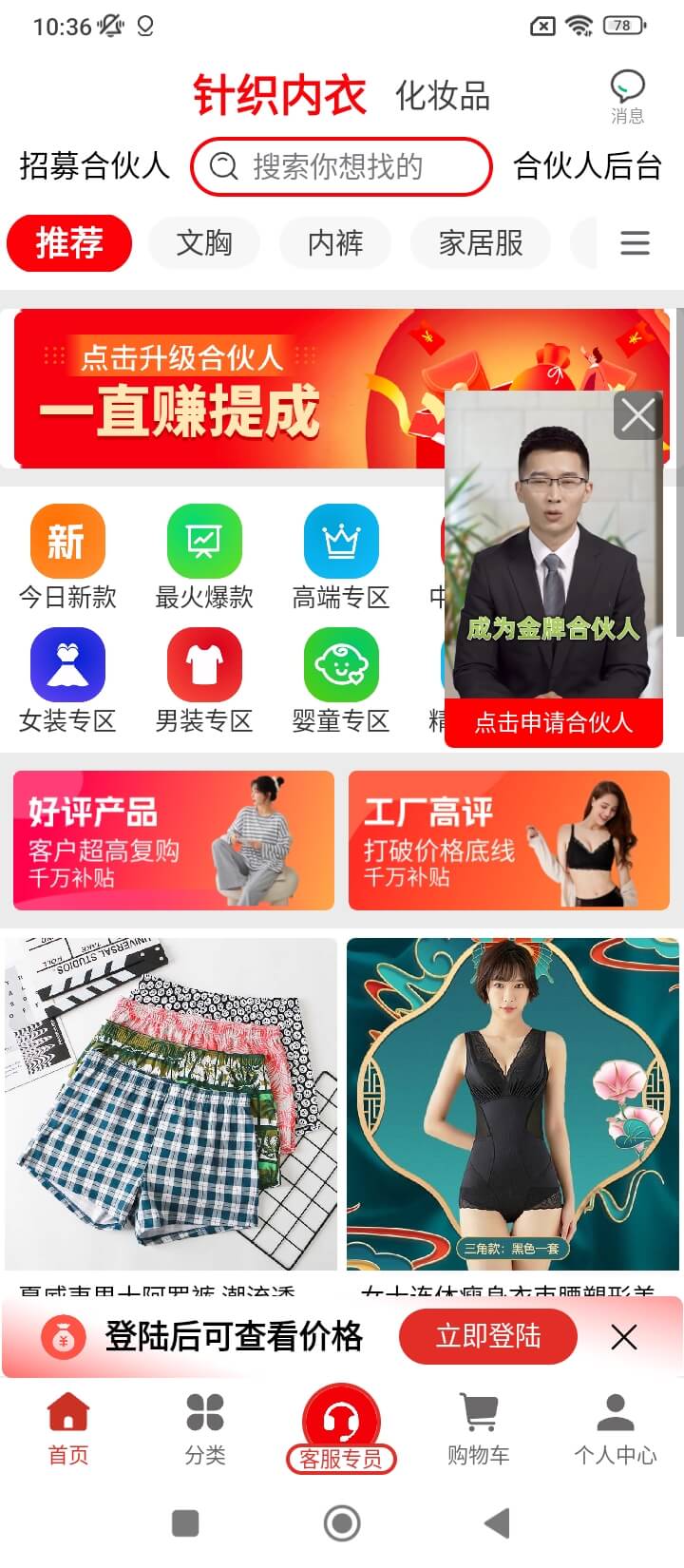684x1568 pixels.
Task: Open 女装专区 section
Action: point(67,681)
